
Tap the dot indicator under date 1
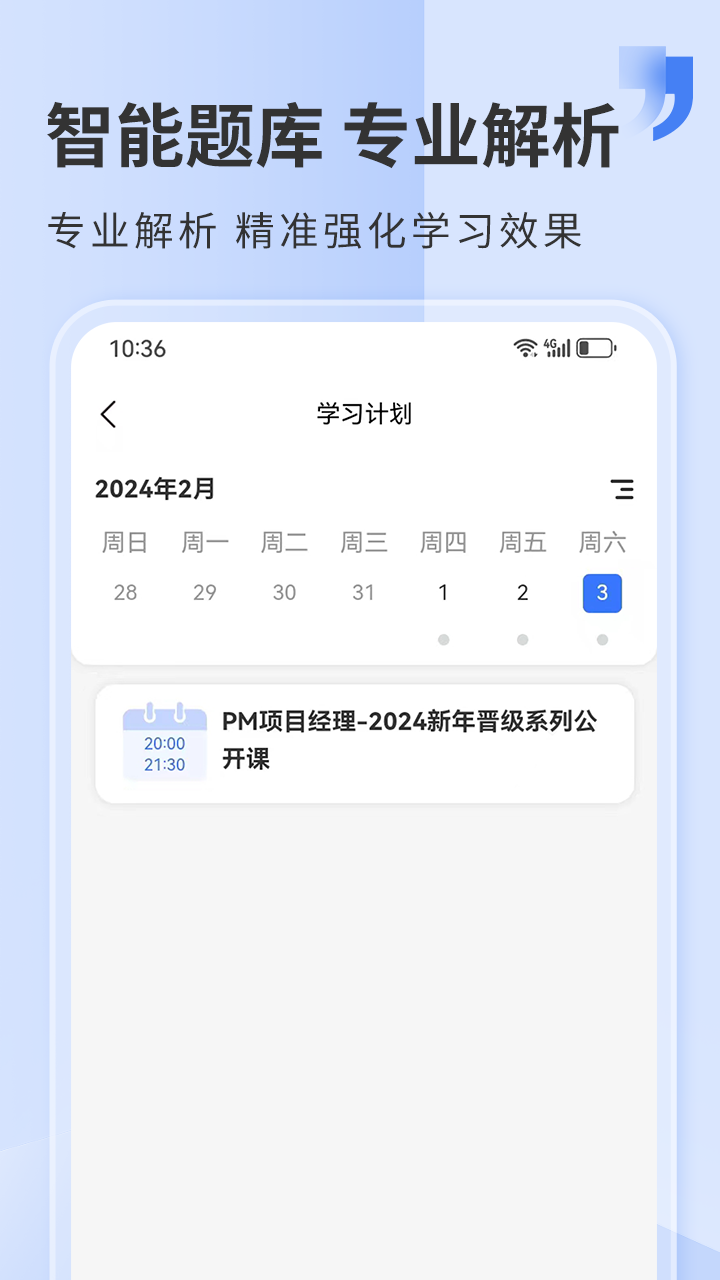coord(443,637)
